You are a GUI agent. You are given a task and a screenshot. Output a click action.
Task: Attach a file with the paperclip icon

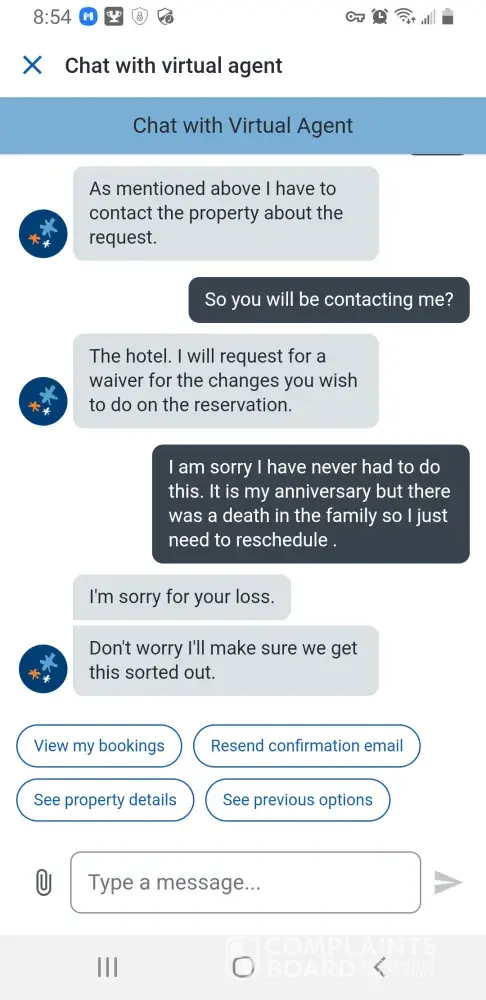click(43, 883)
